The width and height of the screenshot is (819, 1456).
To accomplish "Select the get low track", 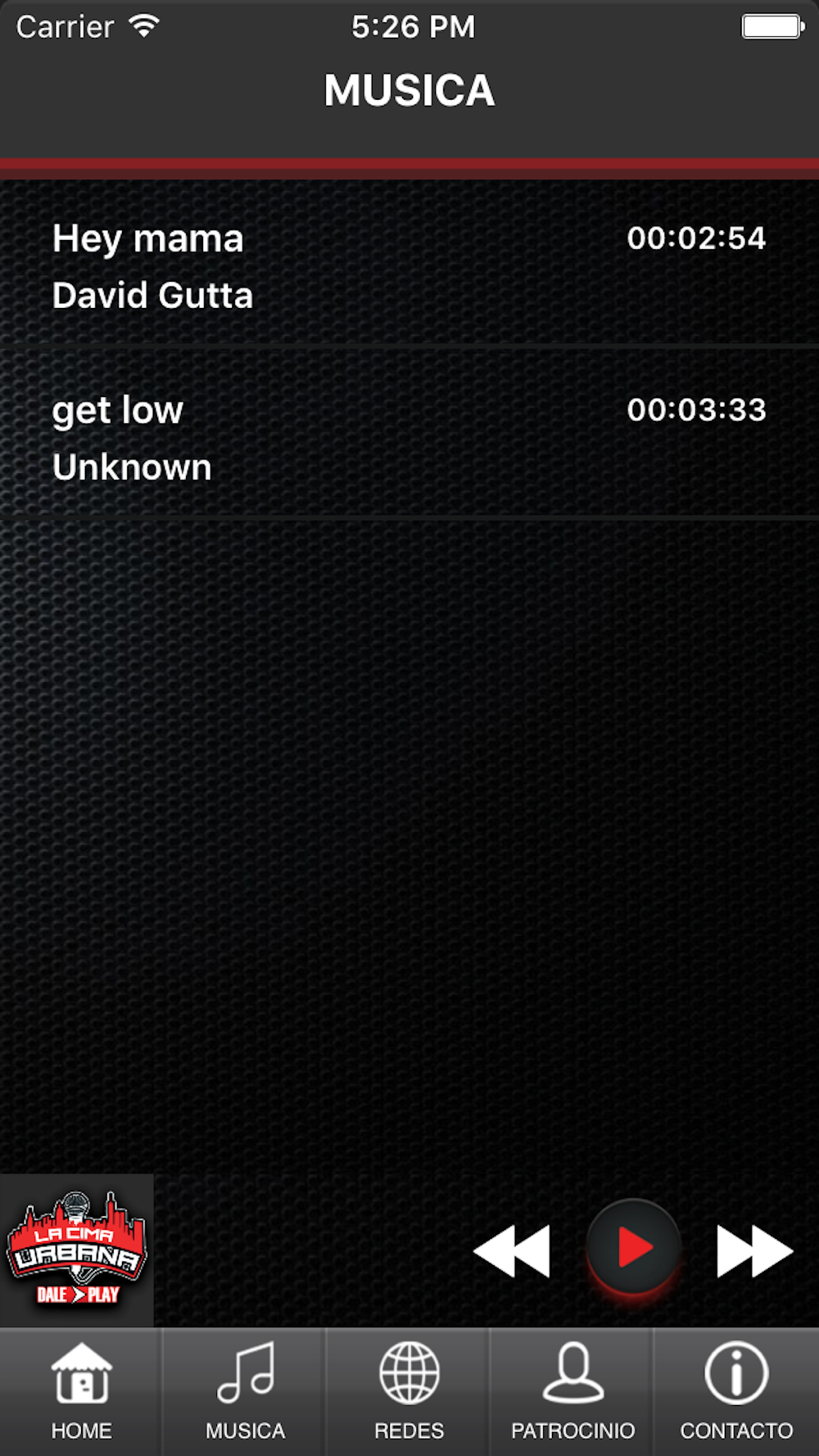I will pyautogui.click(x=409, y=436).
